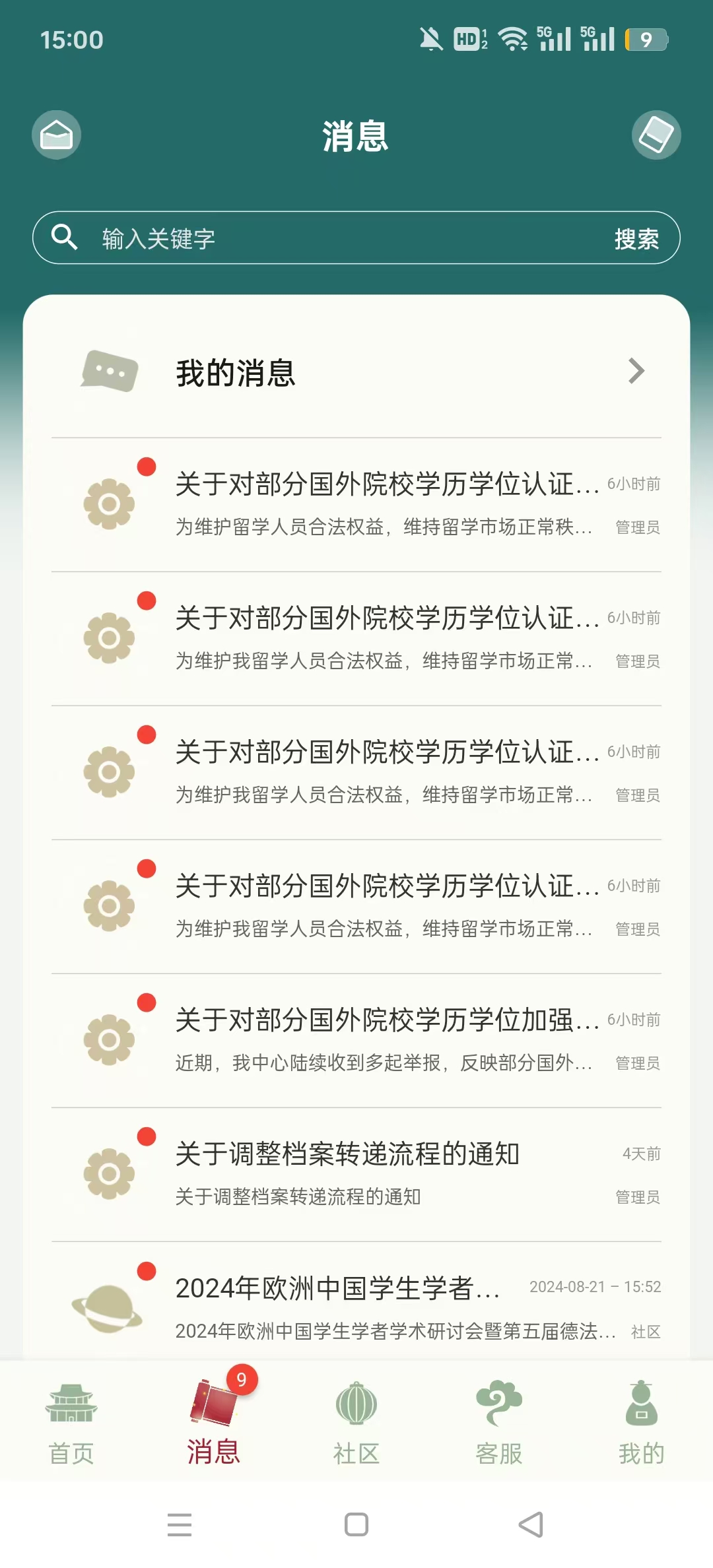Open the notice 关于对部分国外院校学历学位加强

pos(383,1040)
